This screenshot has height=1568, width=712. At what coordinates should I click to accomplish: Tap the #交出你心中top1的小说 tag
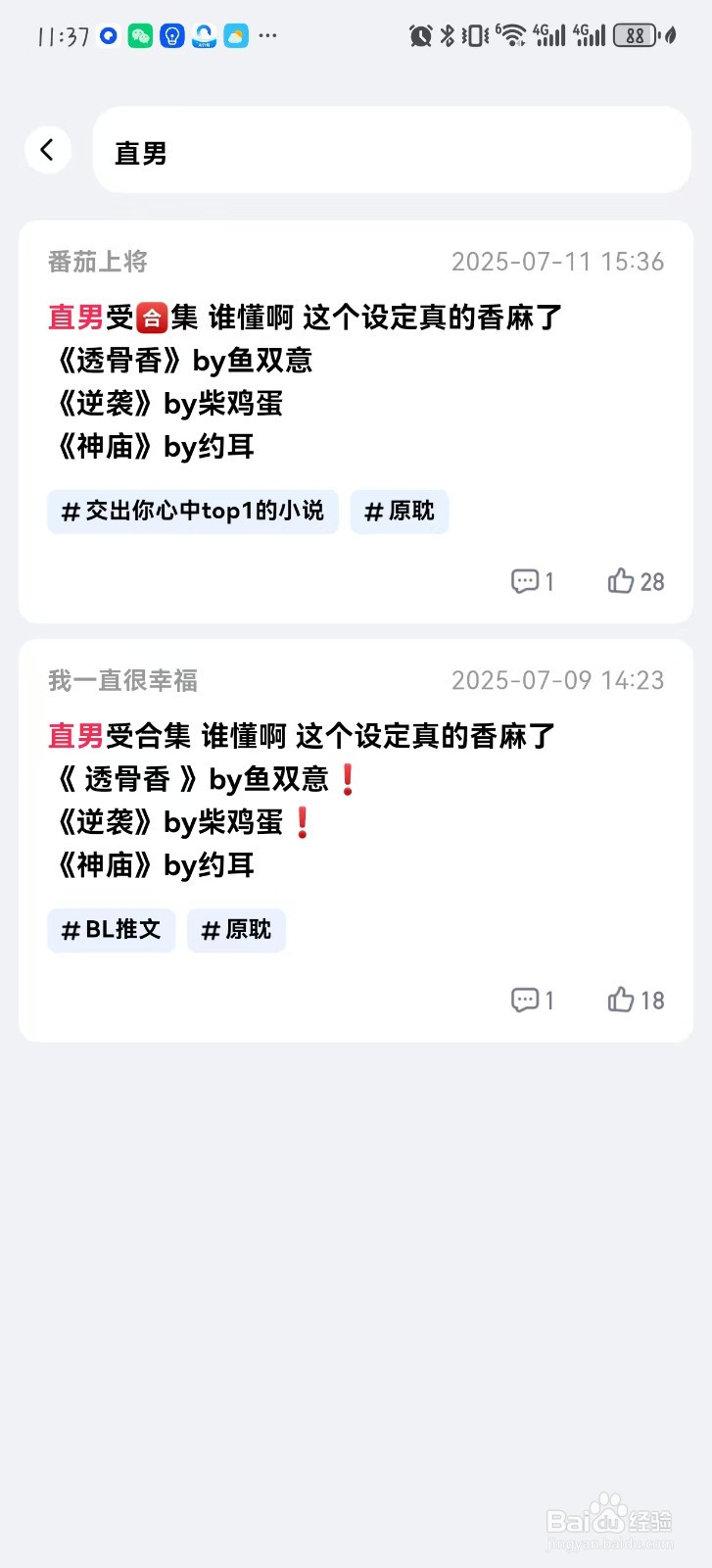click(x=192, y=512)
